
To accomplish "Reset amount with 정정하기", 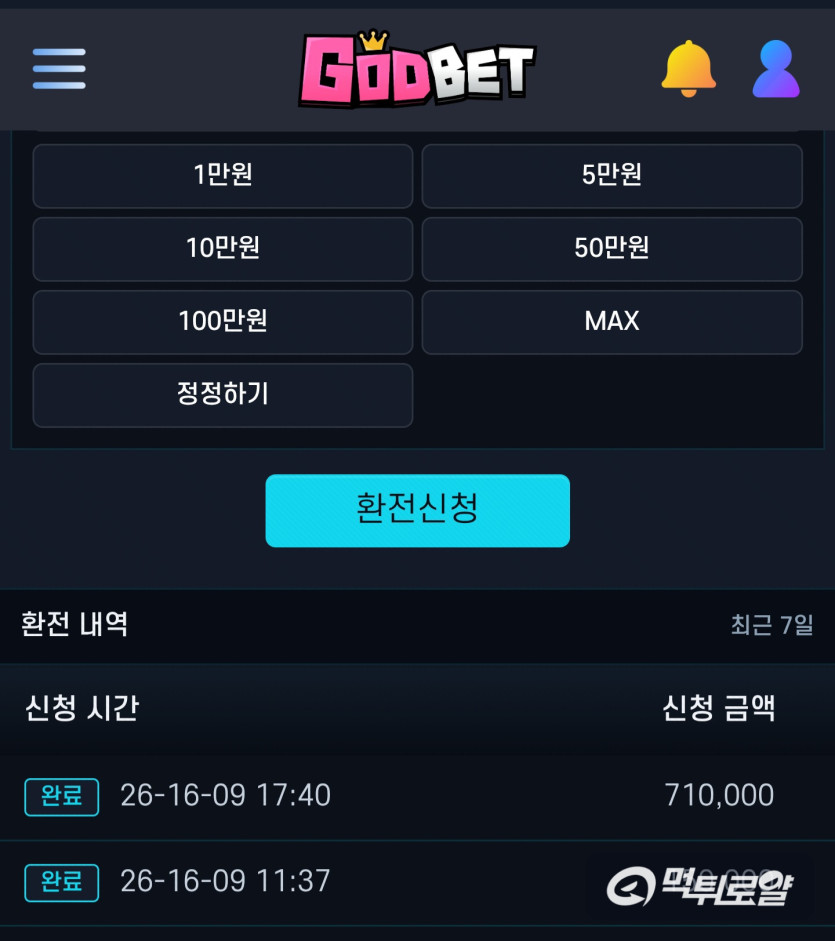I will (223, 395).
